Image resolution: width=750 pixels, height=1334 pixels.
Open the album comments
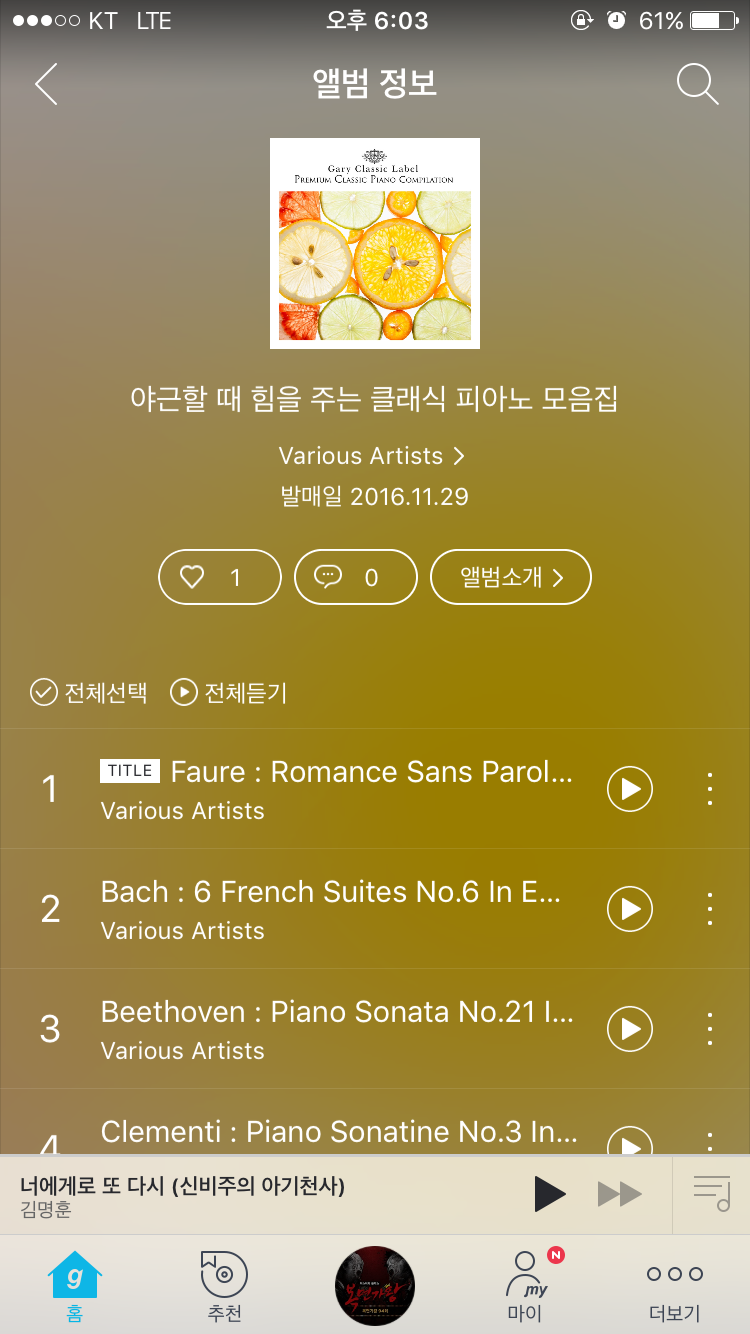point(355,577)
